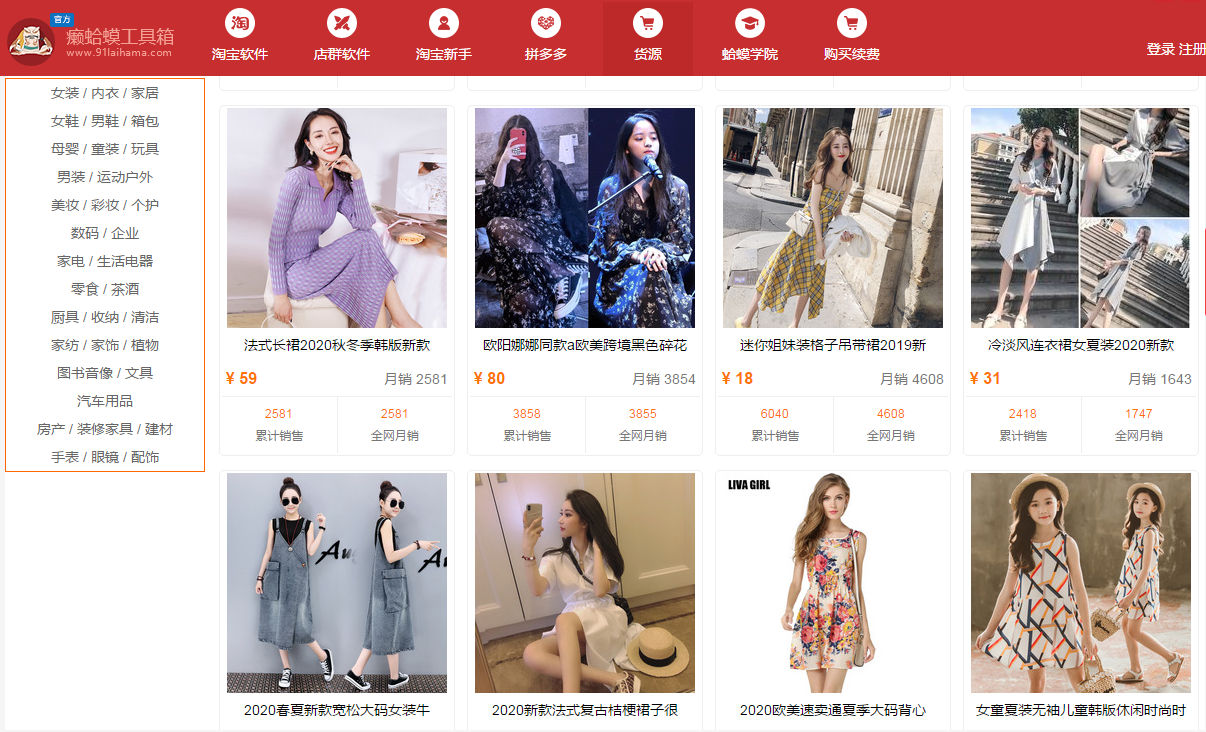Go to the 拼多多 tab
This screenshot has height=732, width=1206.
pyautogui.click(x=545, y=37)
